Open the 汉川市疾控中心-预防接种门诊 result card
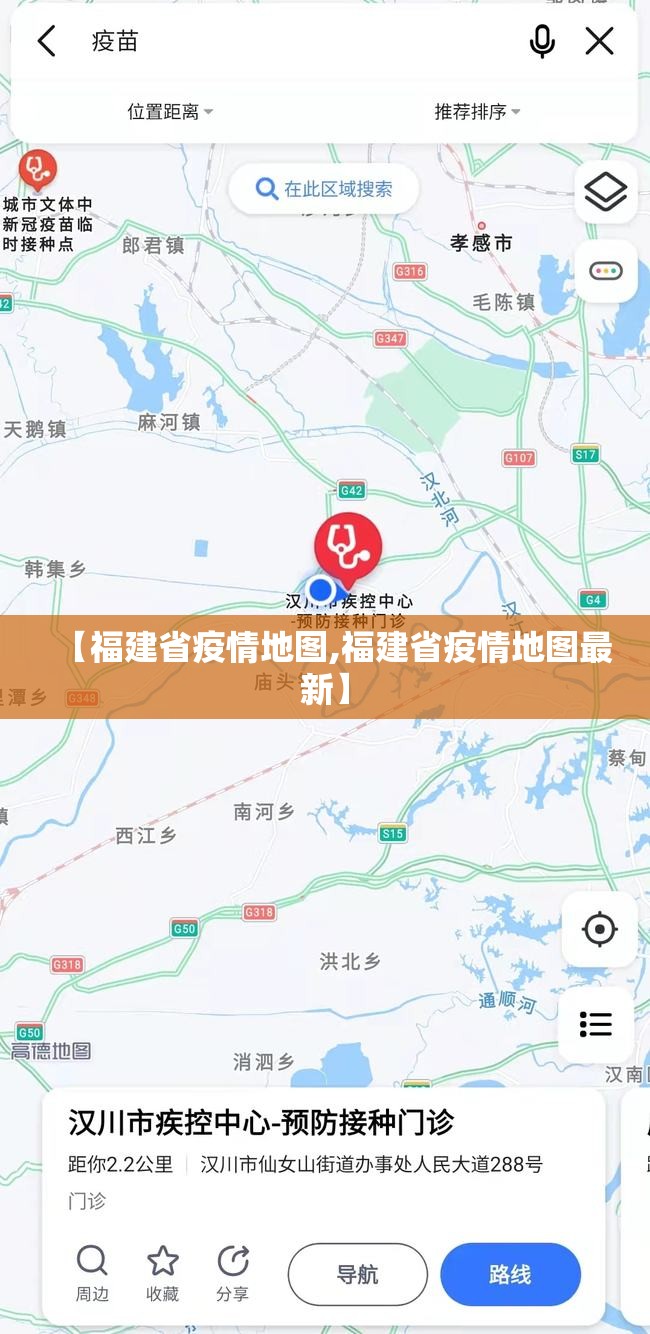Viewport: 650px width, 1334px height. pos(261,1122)
